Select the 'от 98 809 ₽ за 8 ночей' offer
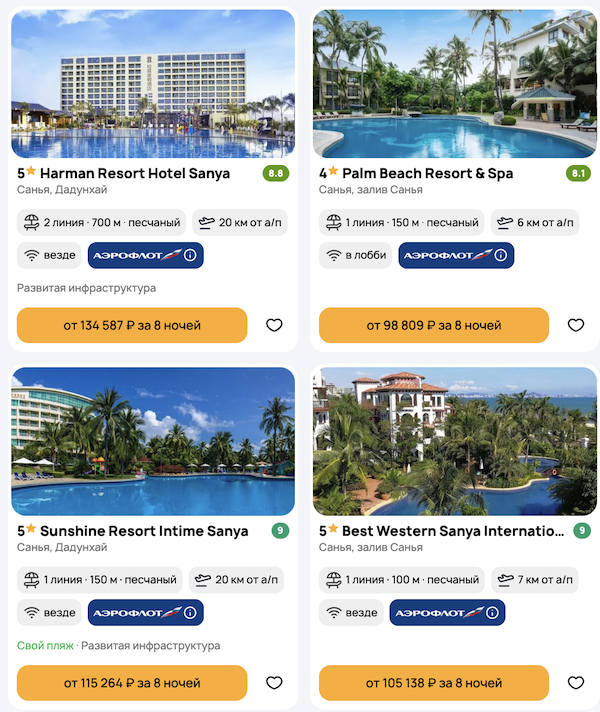Viewport: 600px width, 712px height. [433, 325]
